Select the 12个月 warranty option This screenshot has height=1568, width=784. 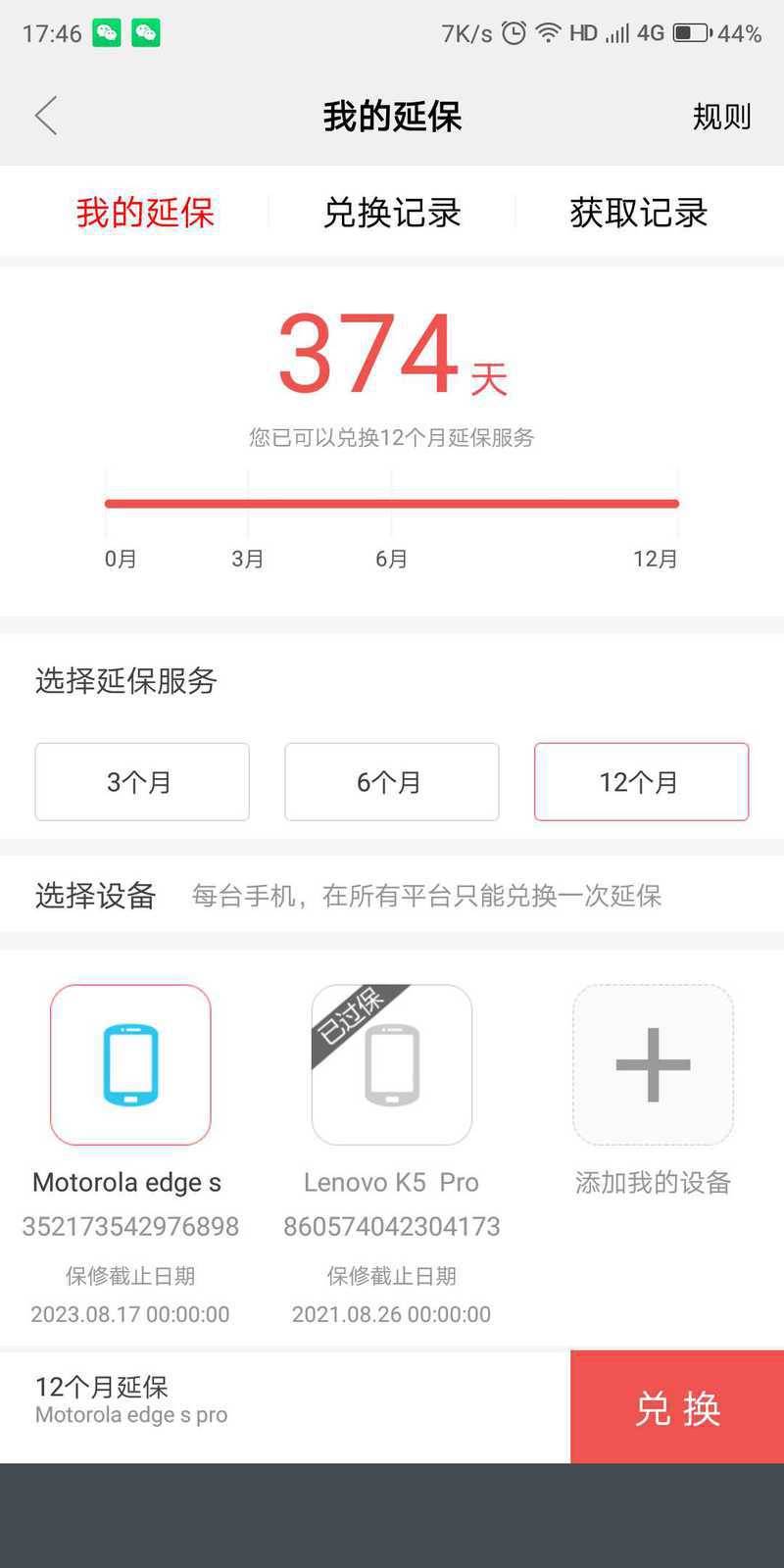coord(642,782)
